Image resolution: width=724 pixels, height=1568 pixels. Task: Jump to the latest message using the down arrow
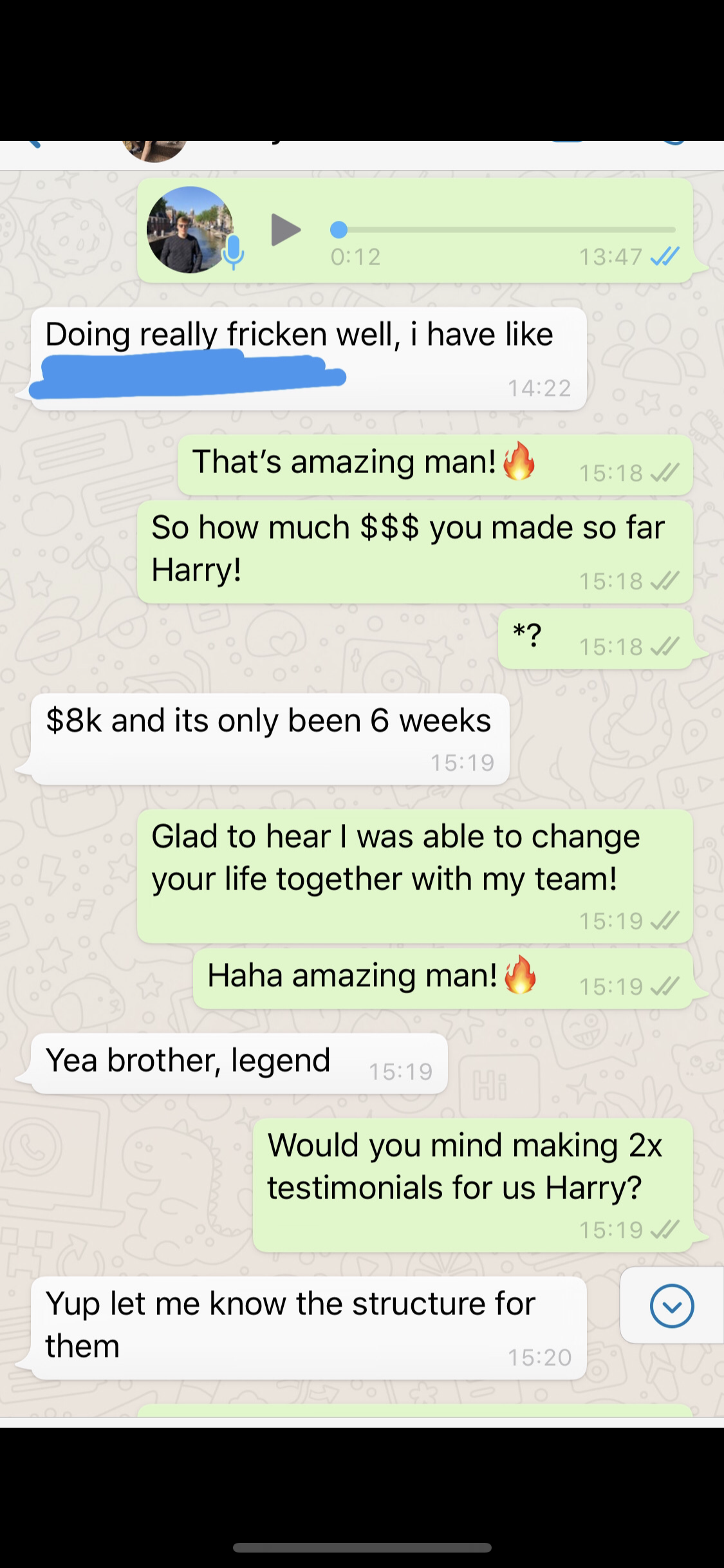(672, 1305)
